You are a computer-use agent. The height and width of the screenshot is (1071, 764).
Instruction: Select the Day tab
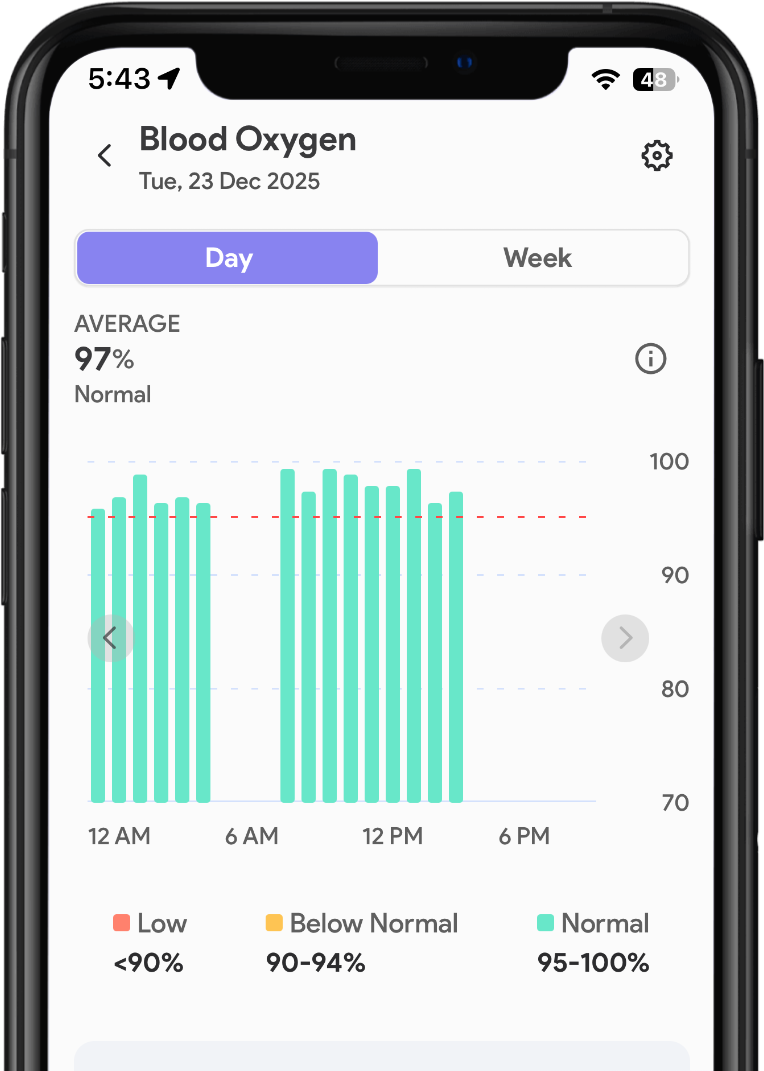[x=227, y=257]
